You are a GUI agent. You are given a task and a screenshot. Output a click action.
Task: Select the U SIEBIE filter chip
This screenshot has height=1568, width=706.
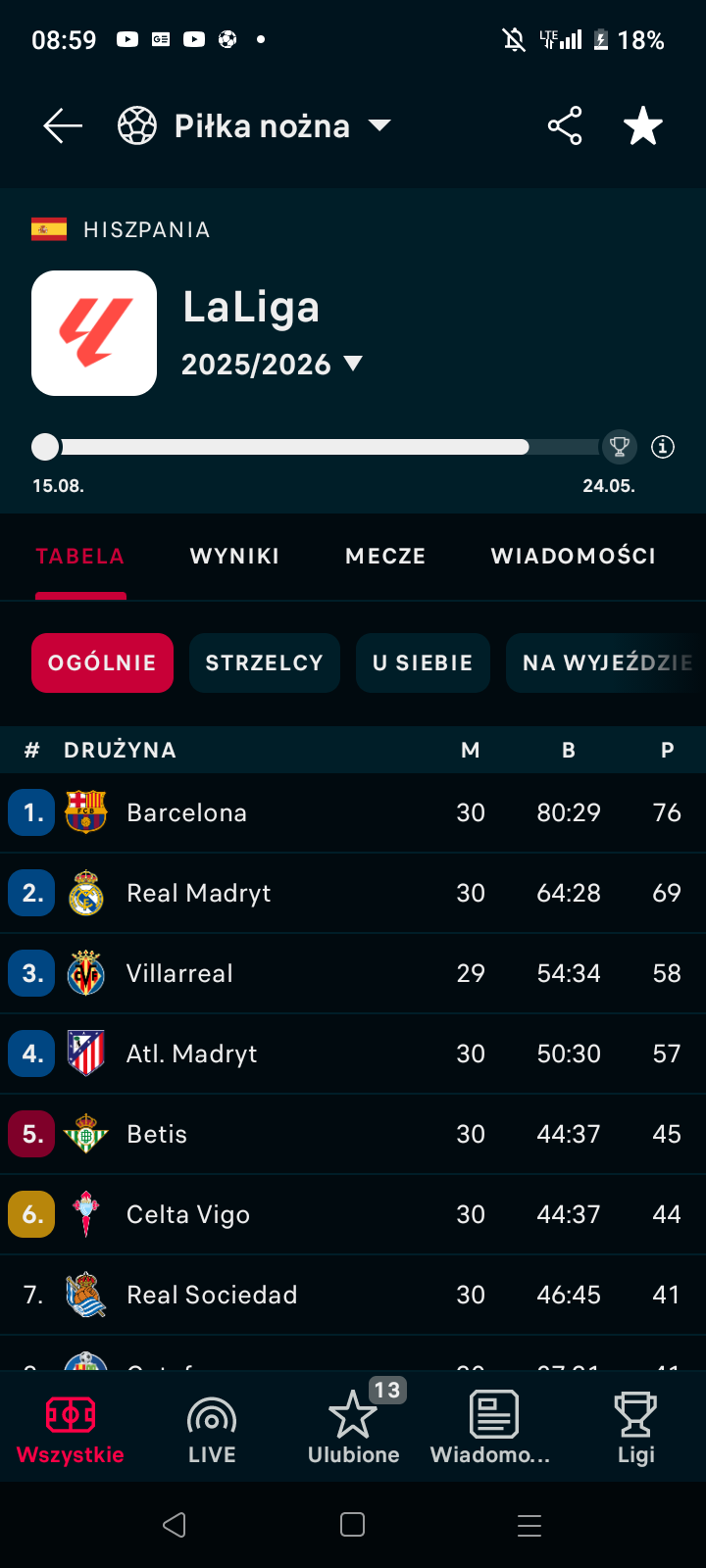423,663
